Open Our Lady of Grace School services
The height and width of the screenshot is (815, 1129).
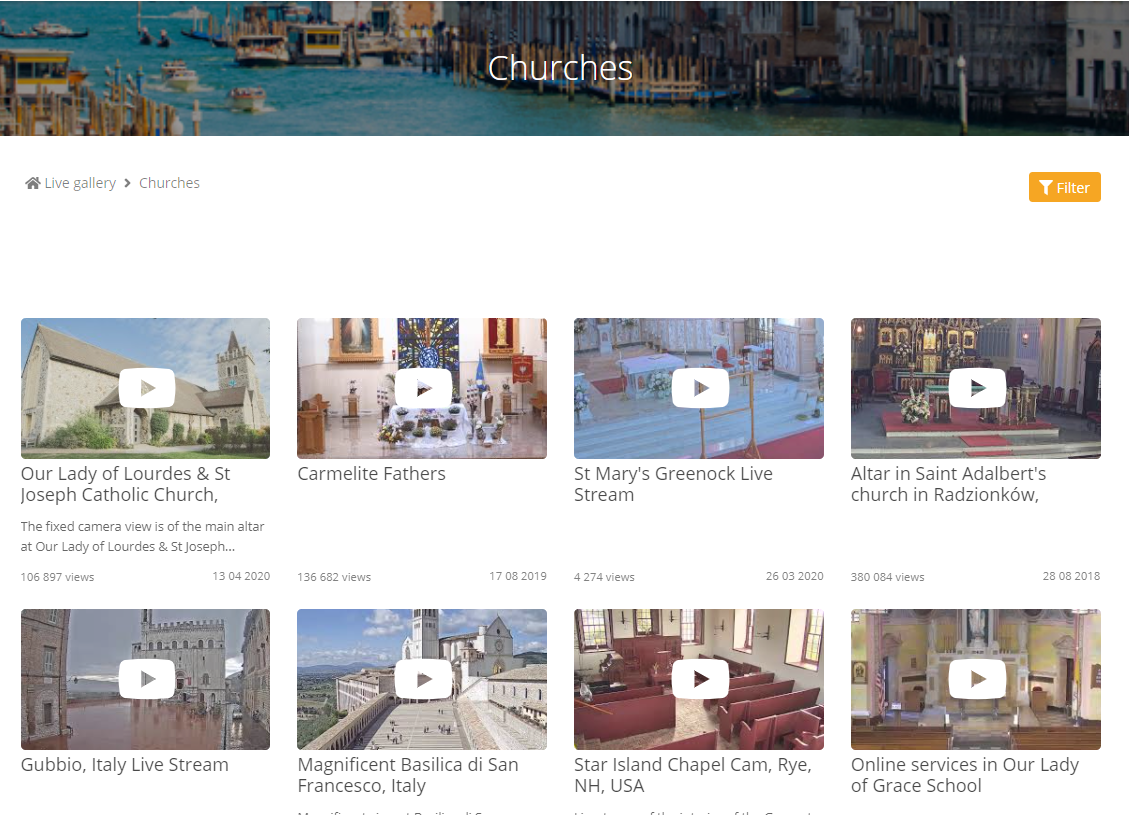pos(976,679)
